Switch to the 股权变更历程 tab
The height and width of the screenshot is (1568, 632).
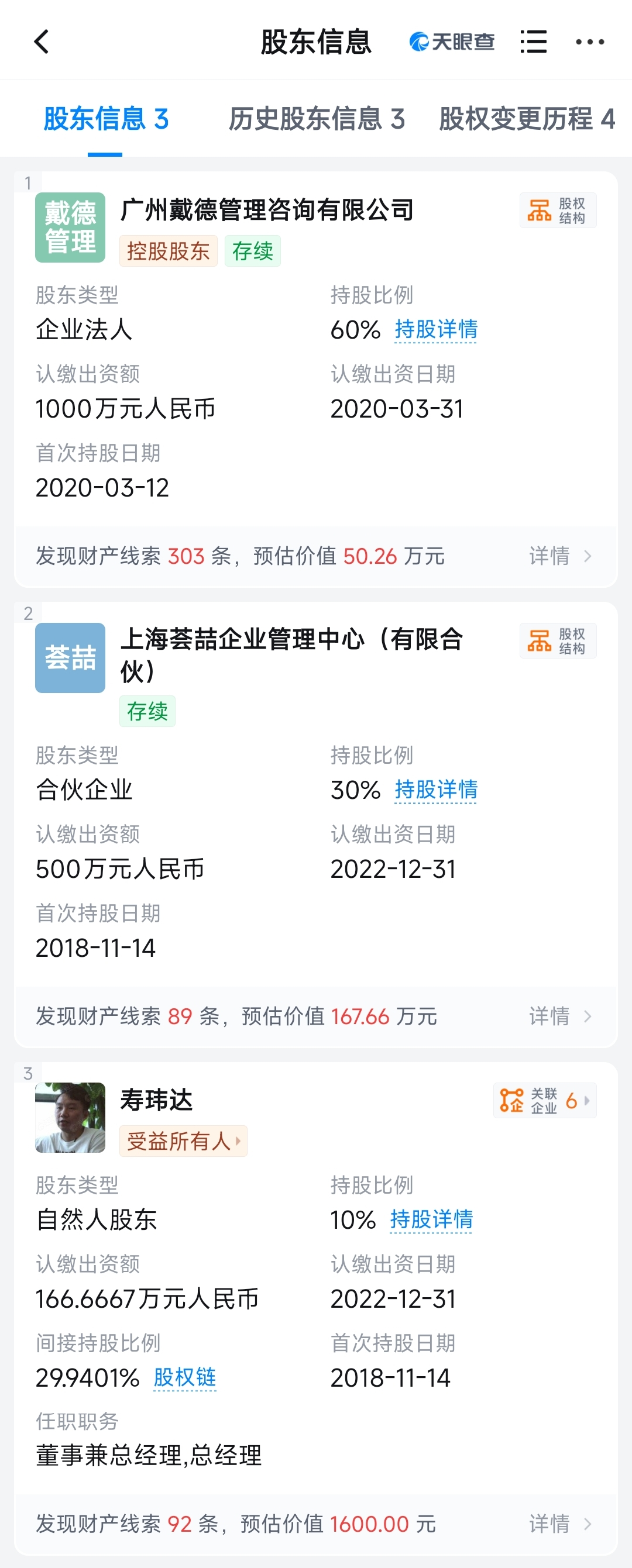(527, 119)
